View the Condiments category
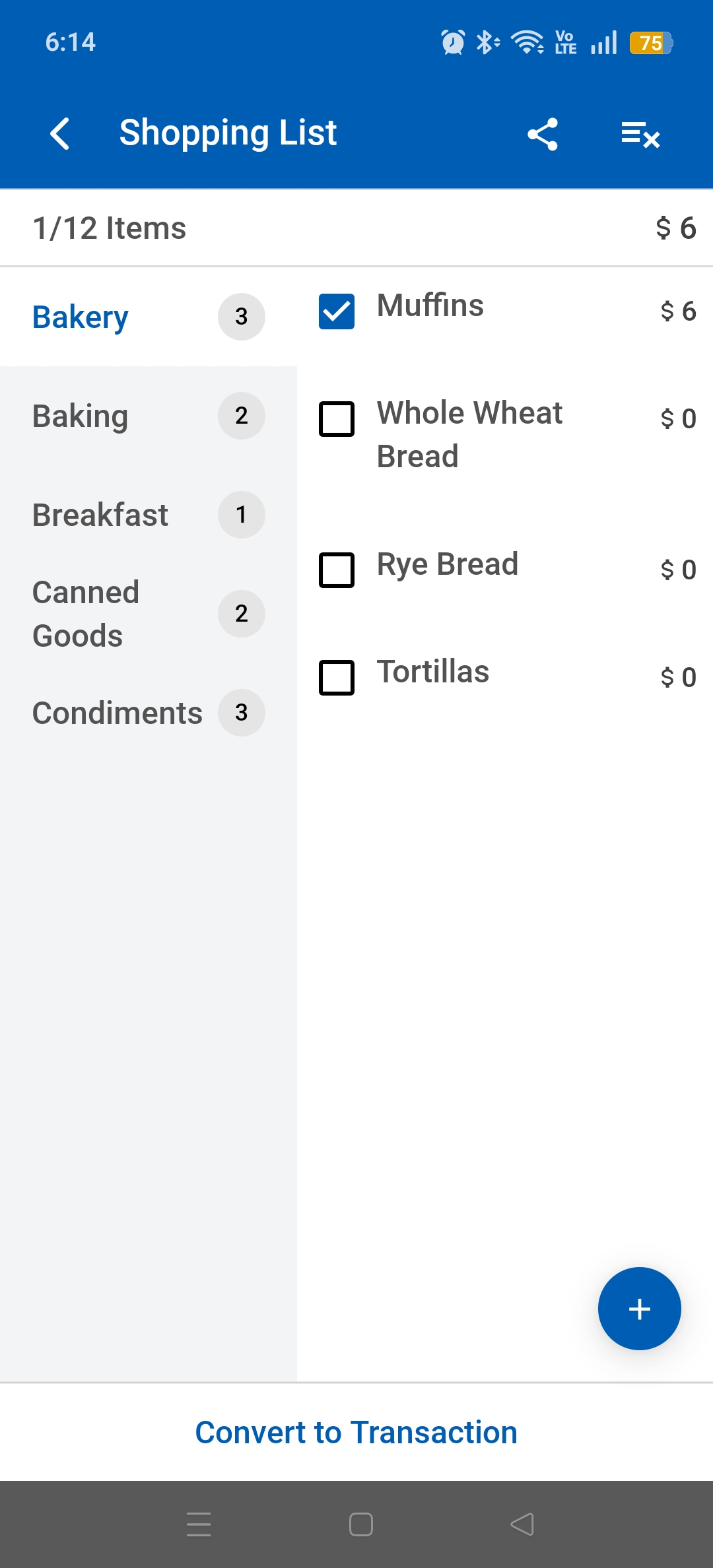 (x=117, y=713)
